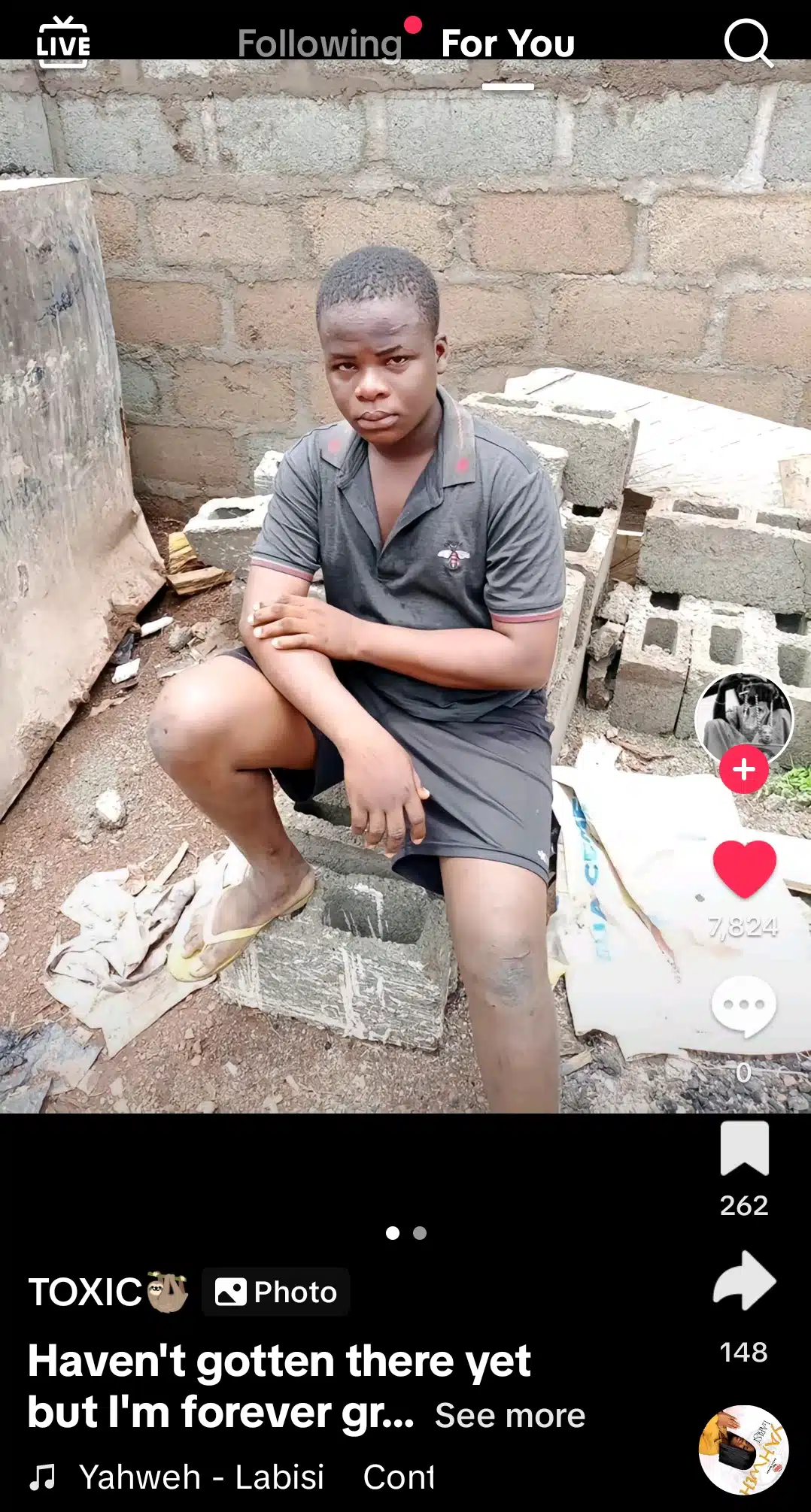Tap the heart icon on the post
Viewport: 811px width, 1512px height.
coord(744,869)
